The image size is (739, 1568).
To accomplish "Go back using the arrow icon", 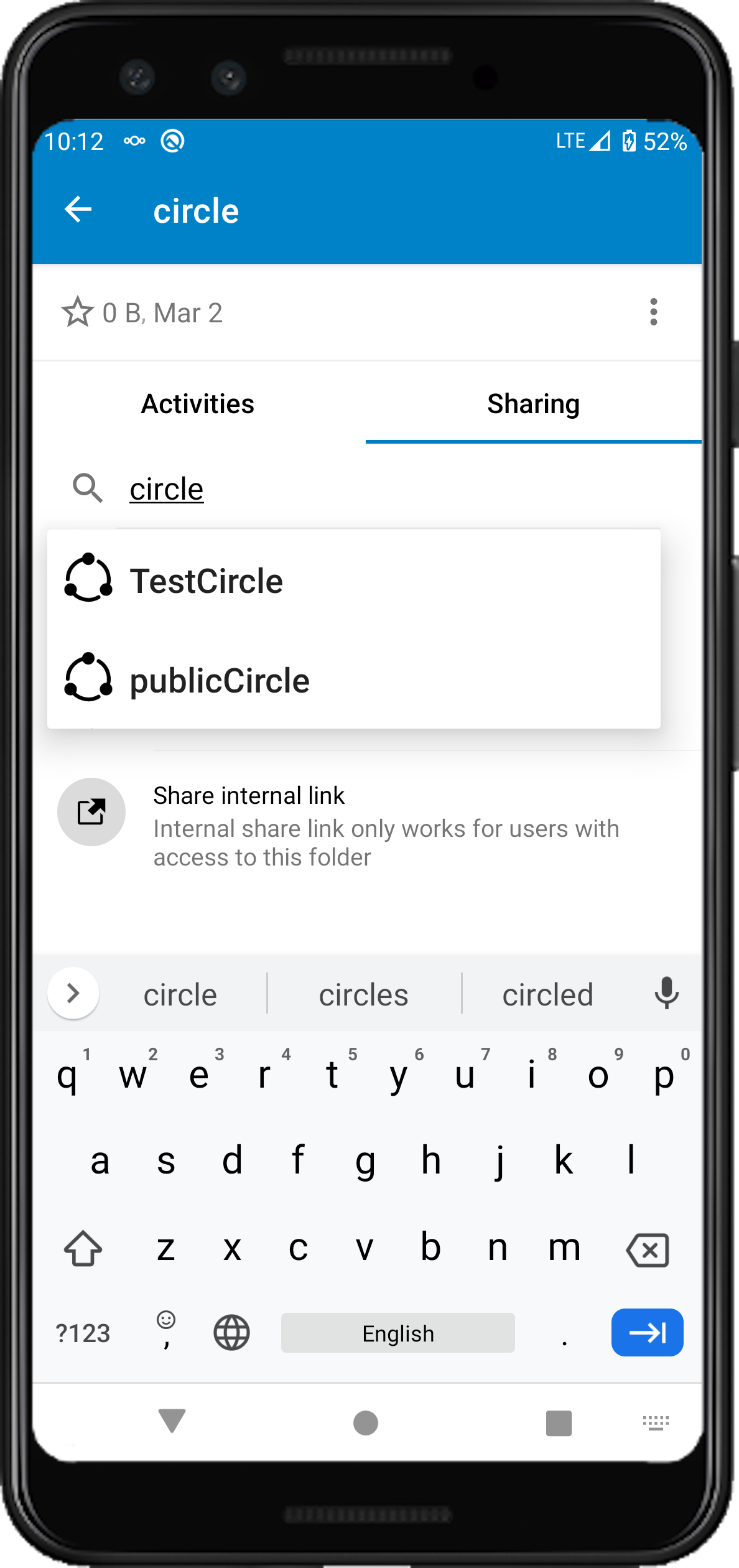I will (x=78, y=210).
